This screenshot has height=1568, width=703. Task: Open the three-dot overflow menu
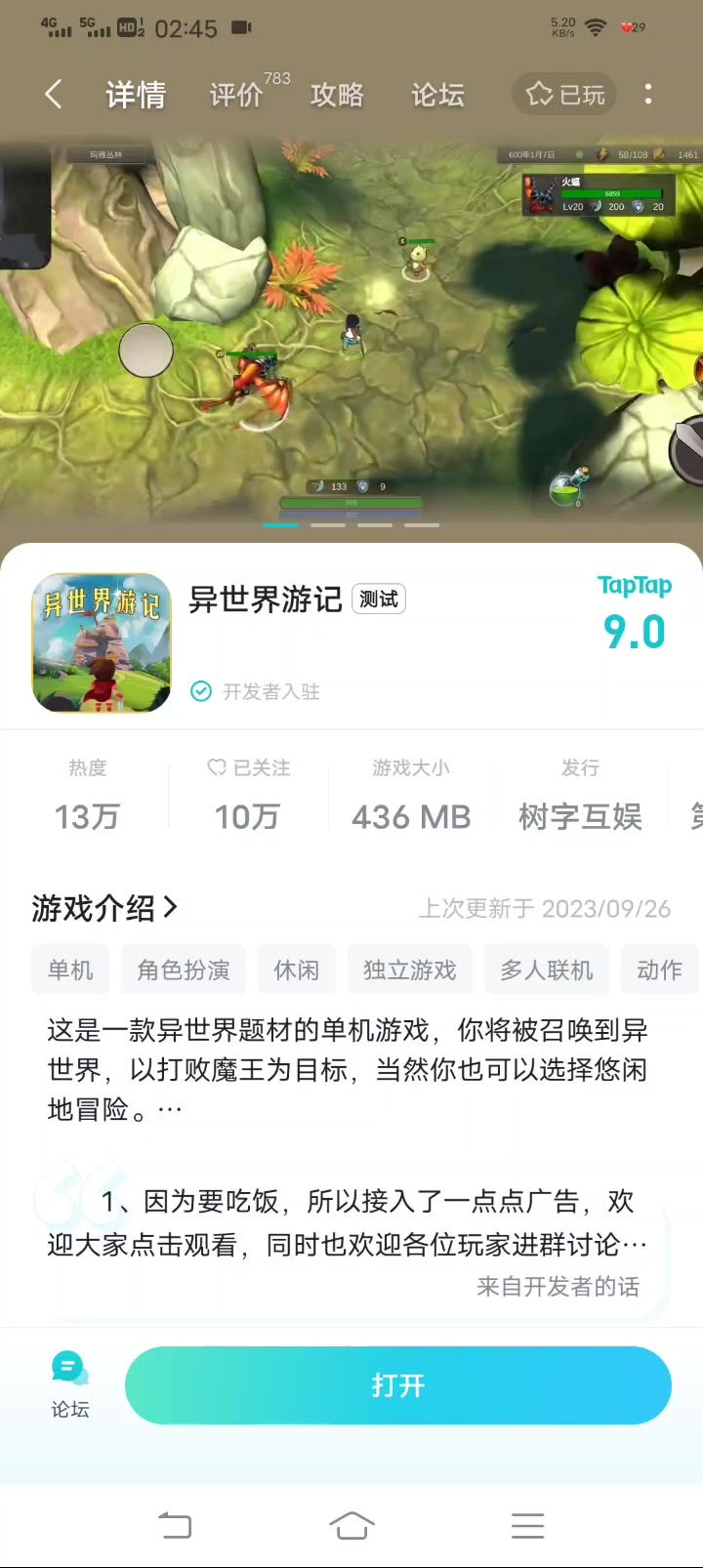[648, 95]
